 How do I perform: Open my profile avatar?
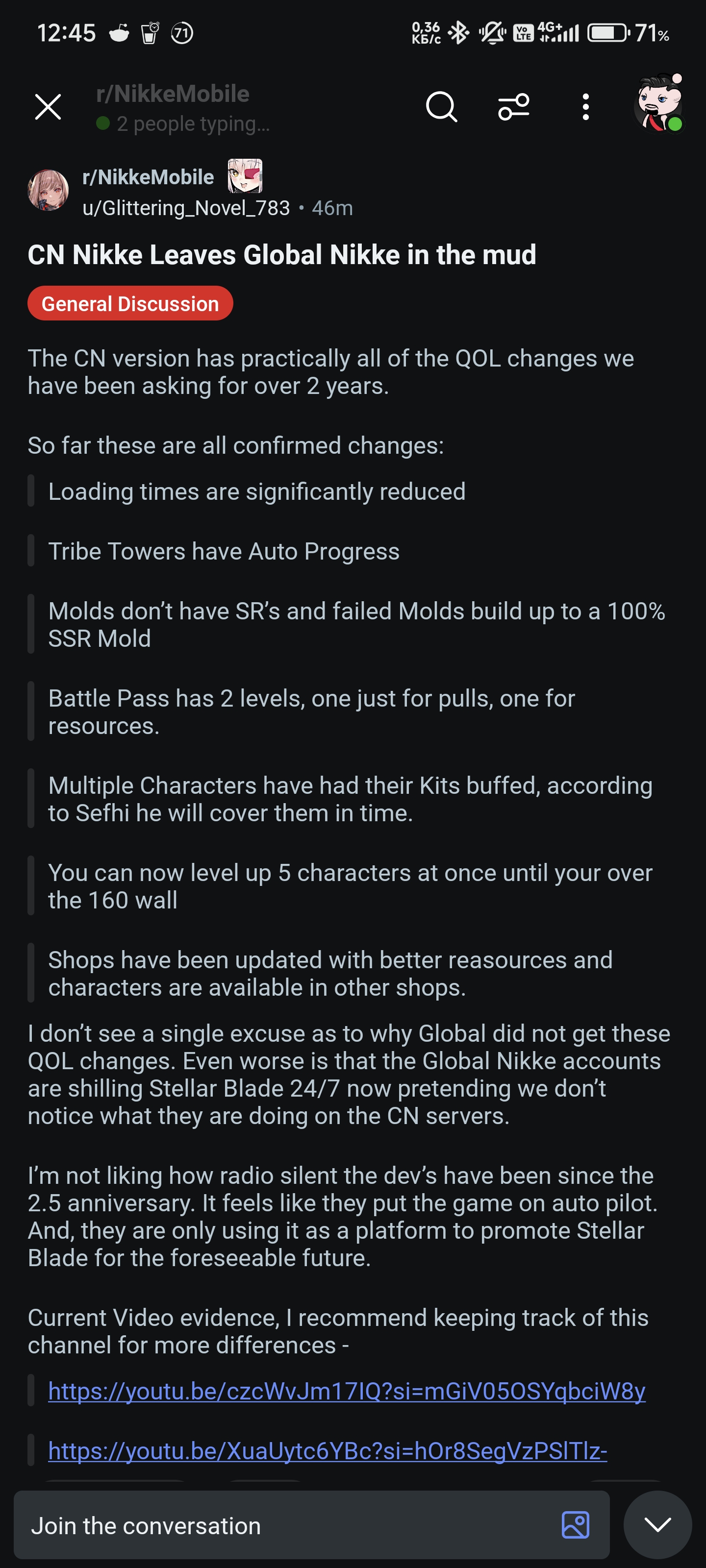click(x=658, y=103)
